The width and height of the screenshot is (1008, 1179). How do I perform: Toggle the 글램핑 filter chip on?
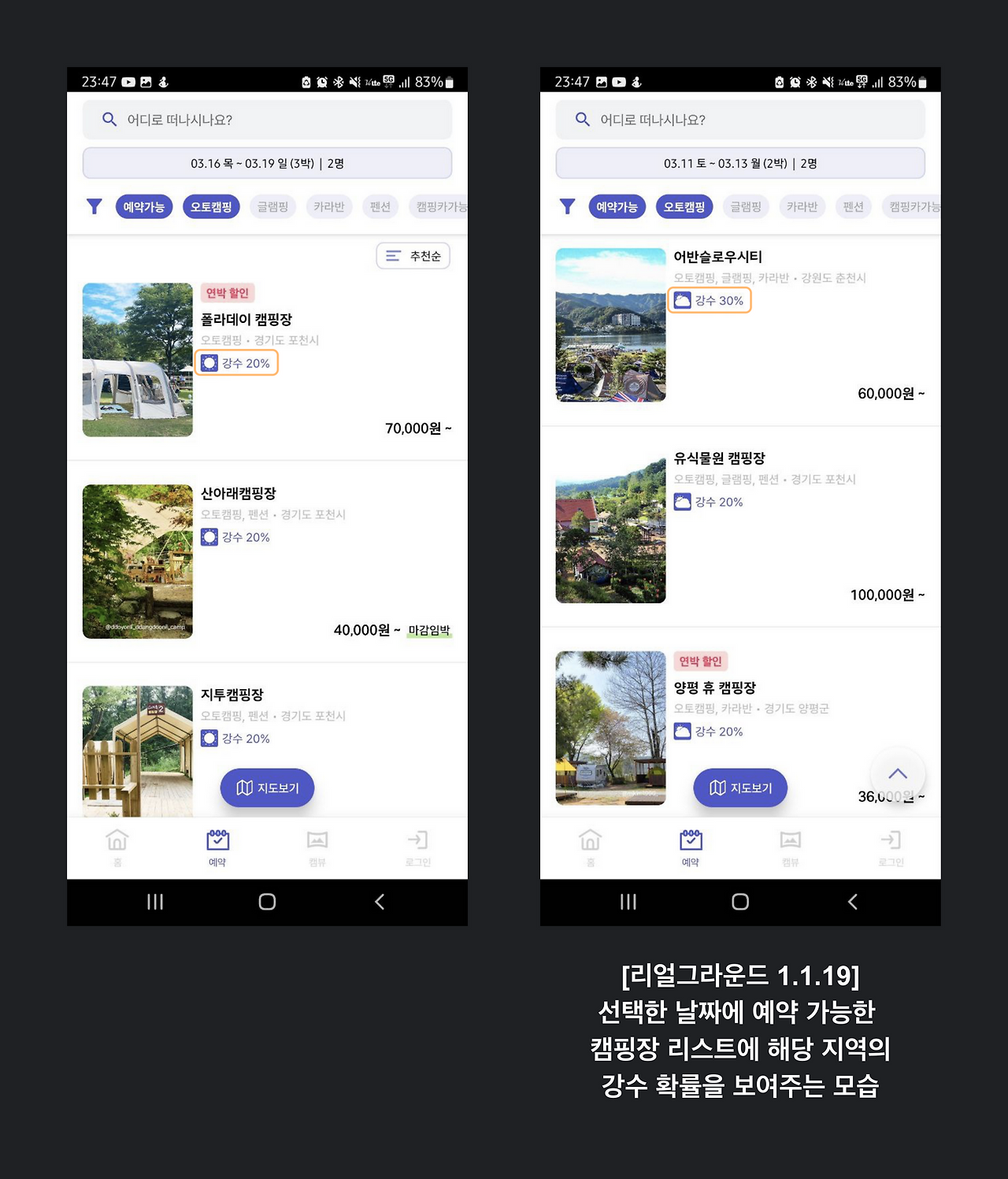pos(272,206)
